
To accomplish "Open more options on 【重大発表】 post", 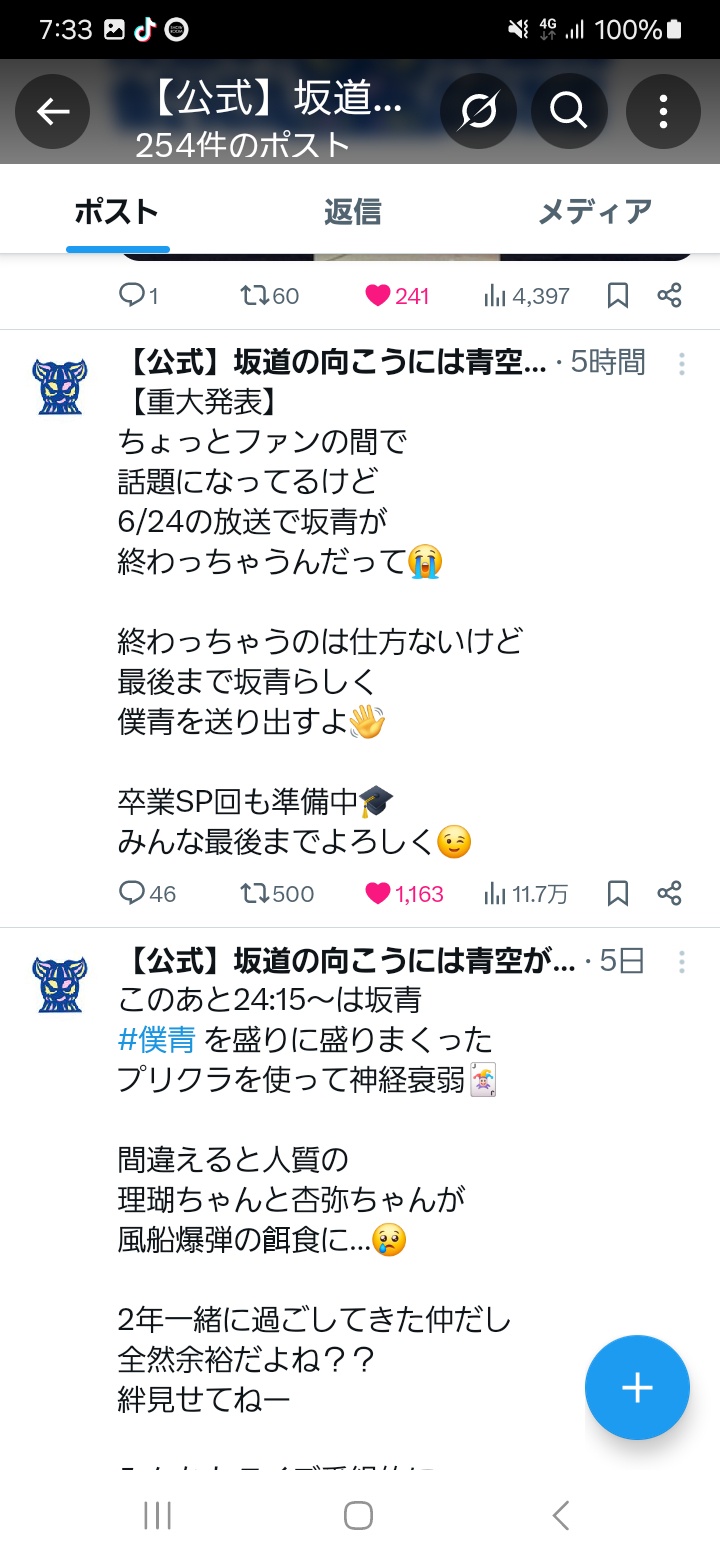I will tap(682, 364).
